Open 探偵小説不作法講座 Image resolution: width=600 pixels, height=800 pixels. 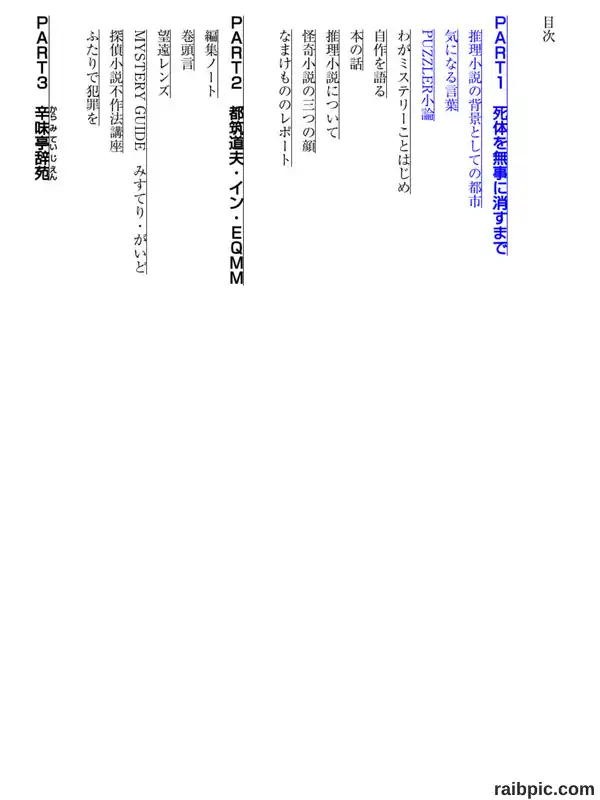[117, 91]
